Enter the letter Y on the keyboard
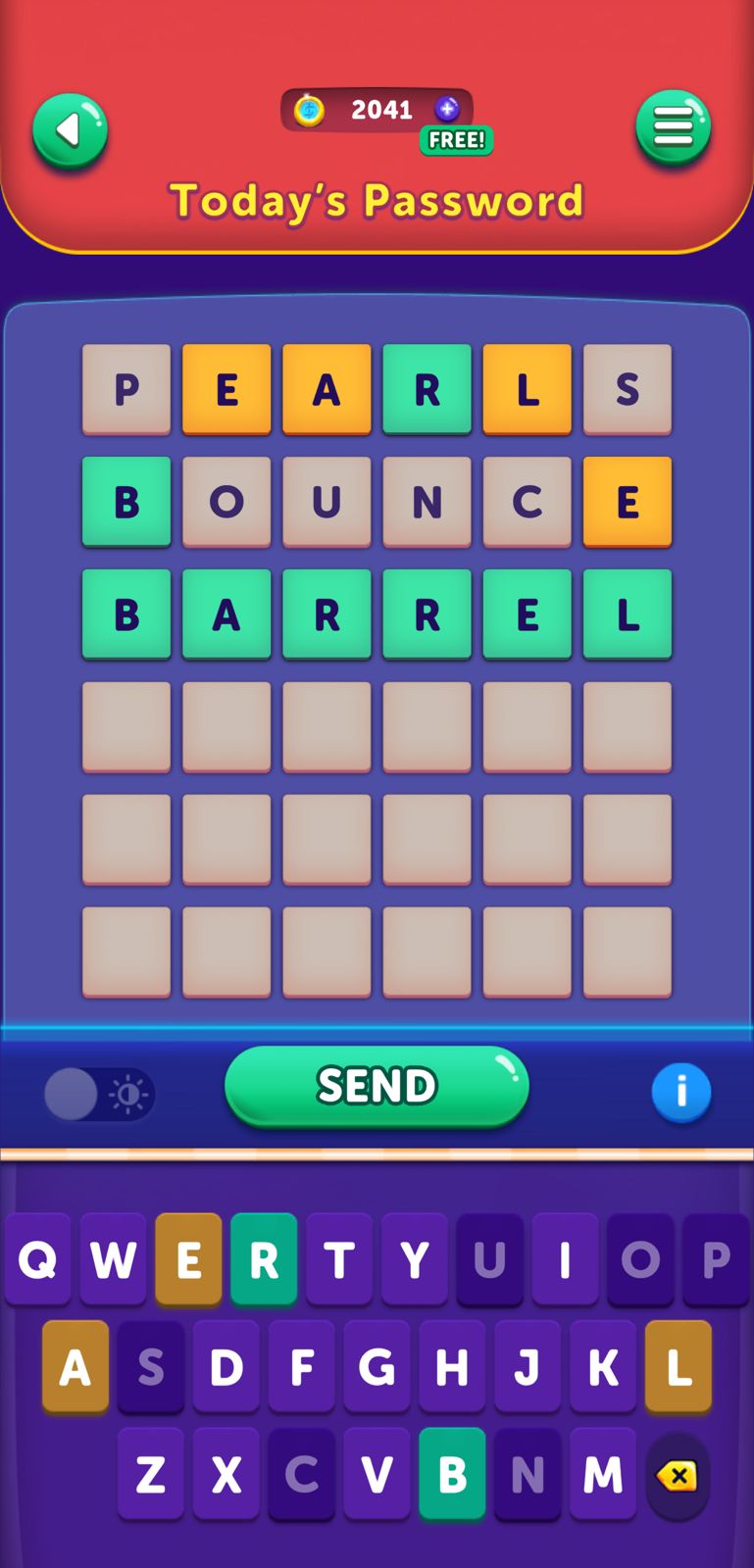Image resolution: width=754 pixels, height=1568 pixels. pyautogui.click(x=415, y=1259)
